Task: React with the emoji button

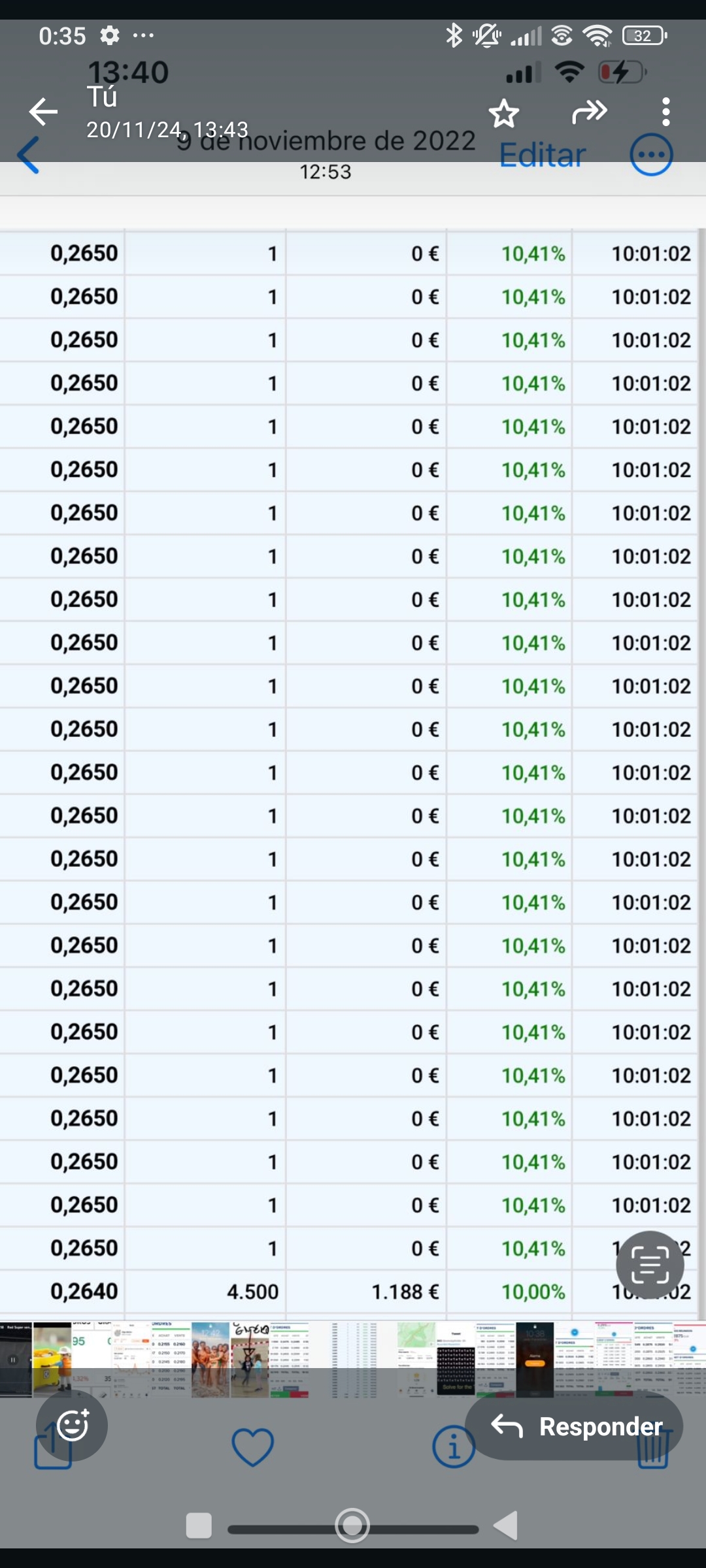Action: click(x=72, y=1425)
